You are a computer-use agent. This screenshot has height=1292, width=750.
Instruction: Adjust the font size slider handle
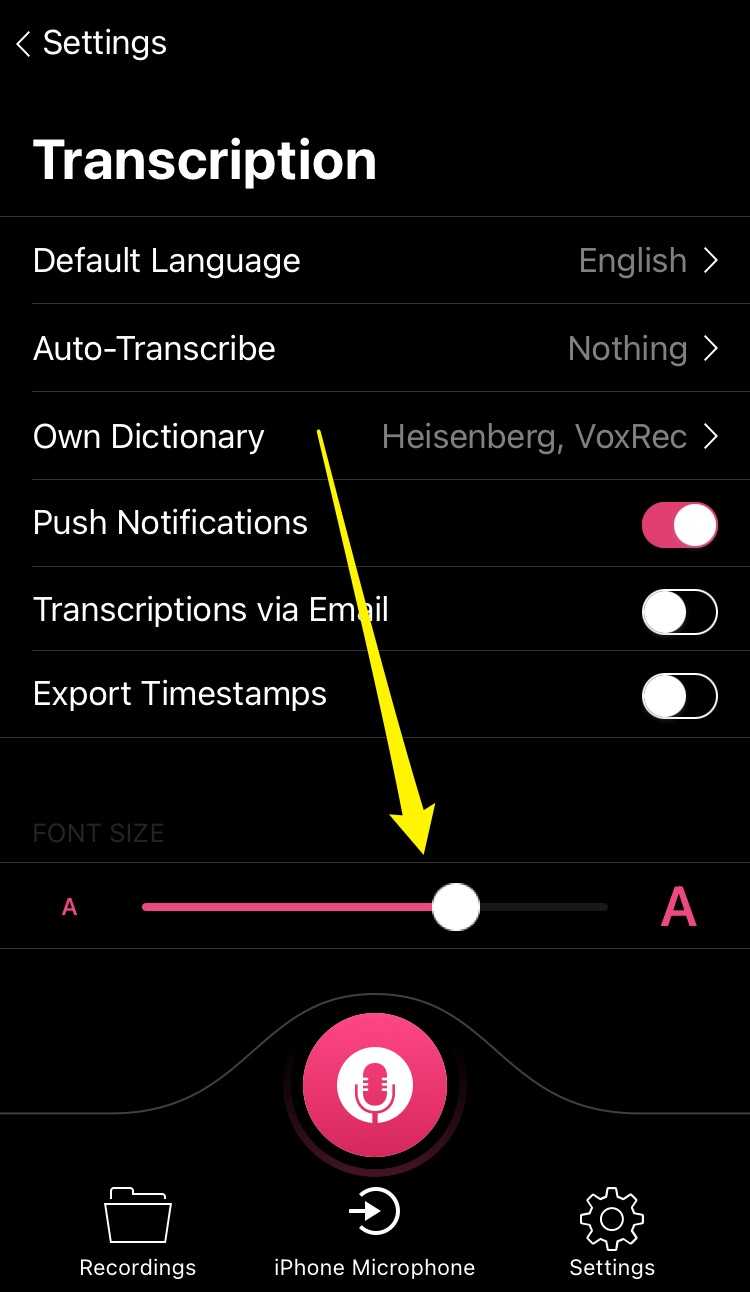[x=457, y=906]
